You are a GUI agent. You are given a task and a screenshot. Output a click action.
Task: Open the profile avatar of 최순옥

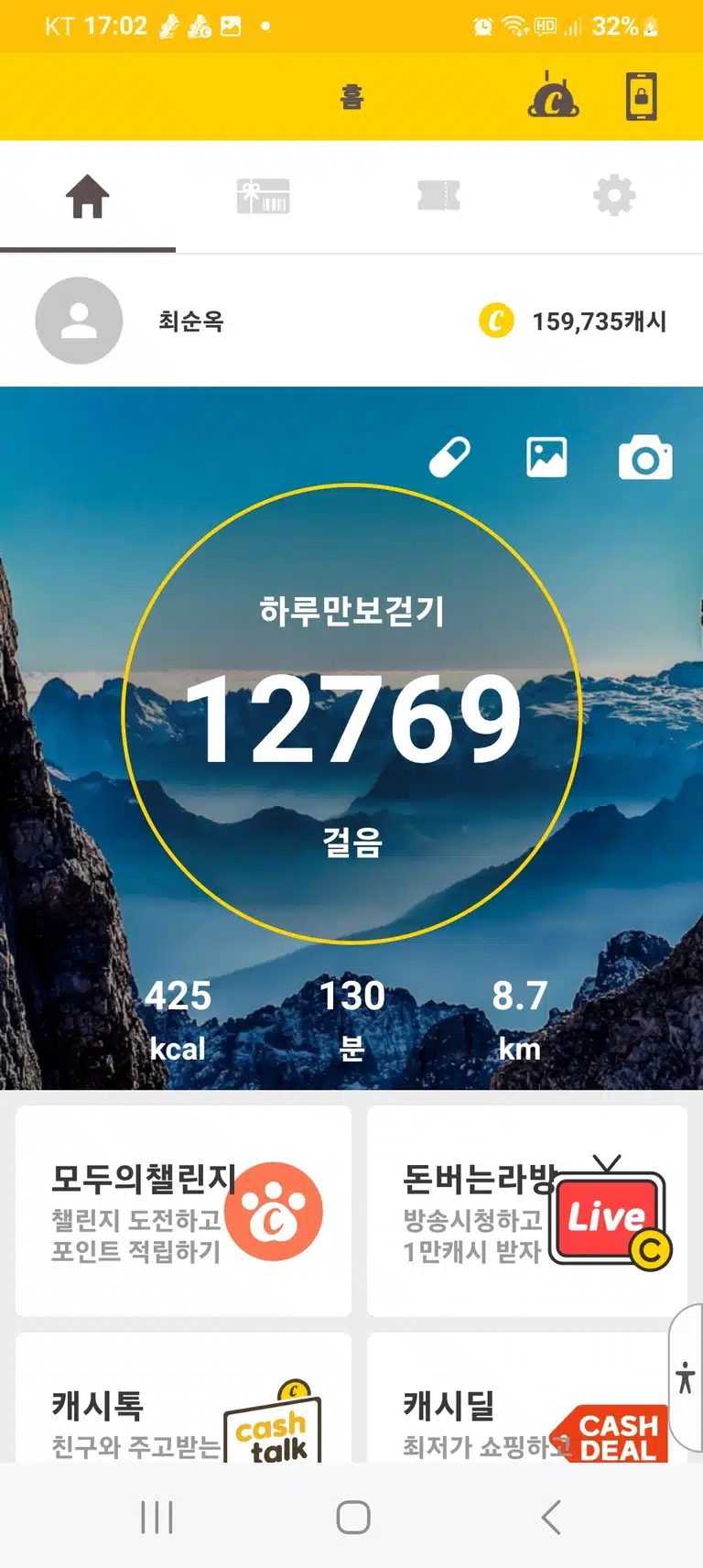click(x=79, y=321)
